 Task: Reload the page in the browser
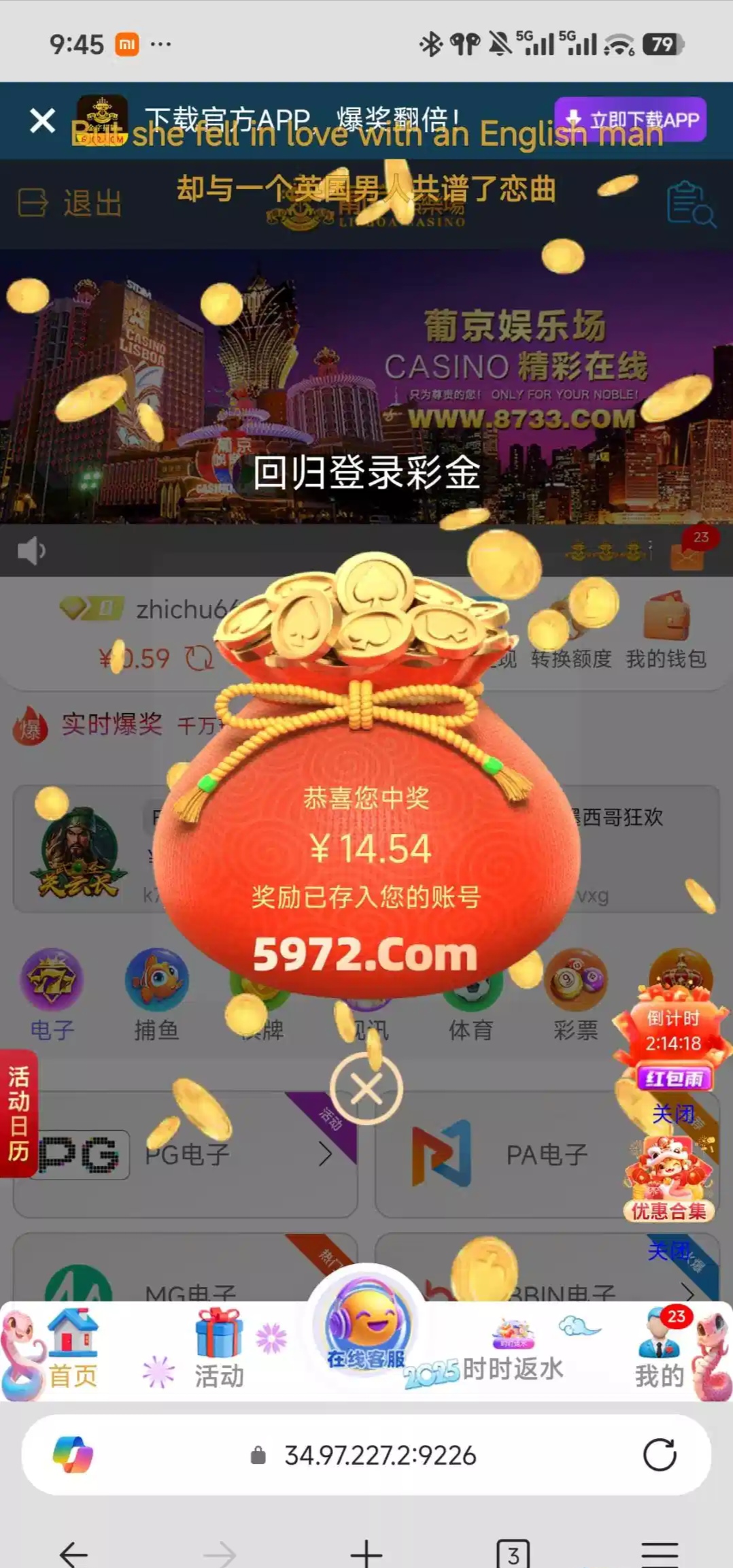click(659, 1455)
